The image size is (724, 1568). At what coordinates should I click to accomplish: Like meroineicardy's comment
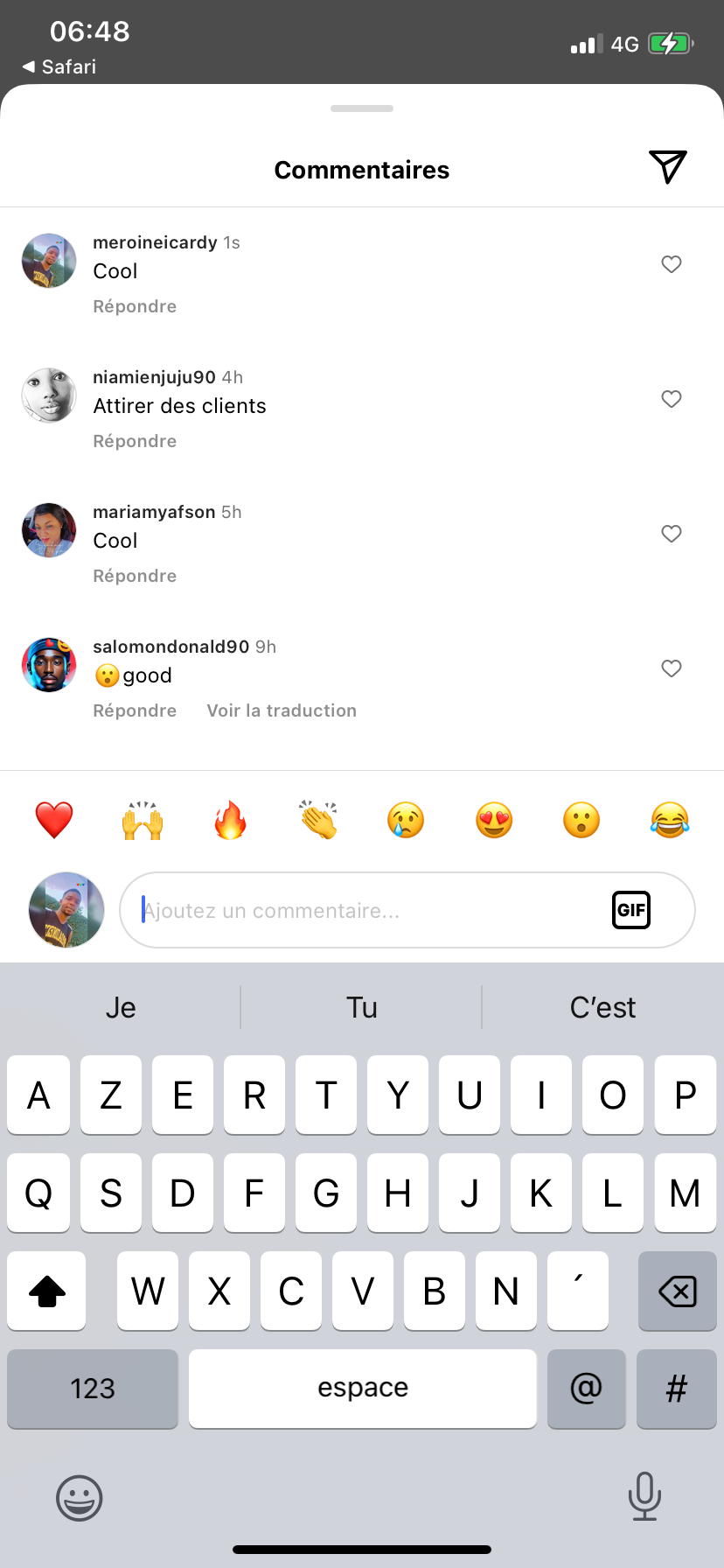[672, 264]
